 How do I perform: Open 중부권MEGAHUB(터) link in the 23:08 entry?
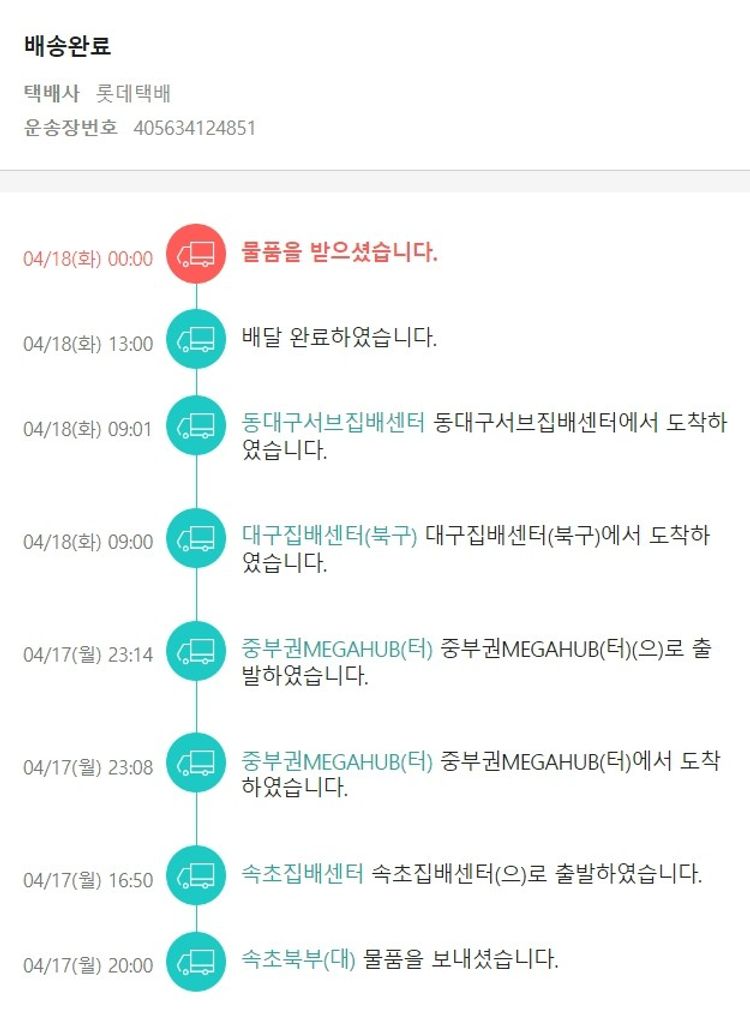(337, 761)
